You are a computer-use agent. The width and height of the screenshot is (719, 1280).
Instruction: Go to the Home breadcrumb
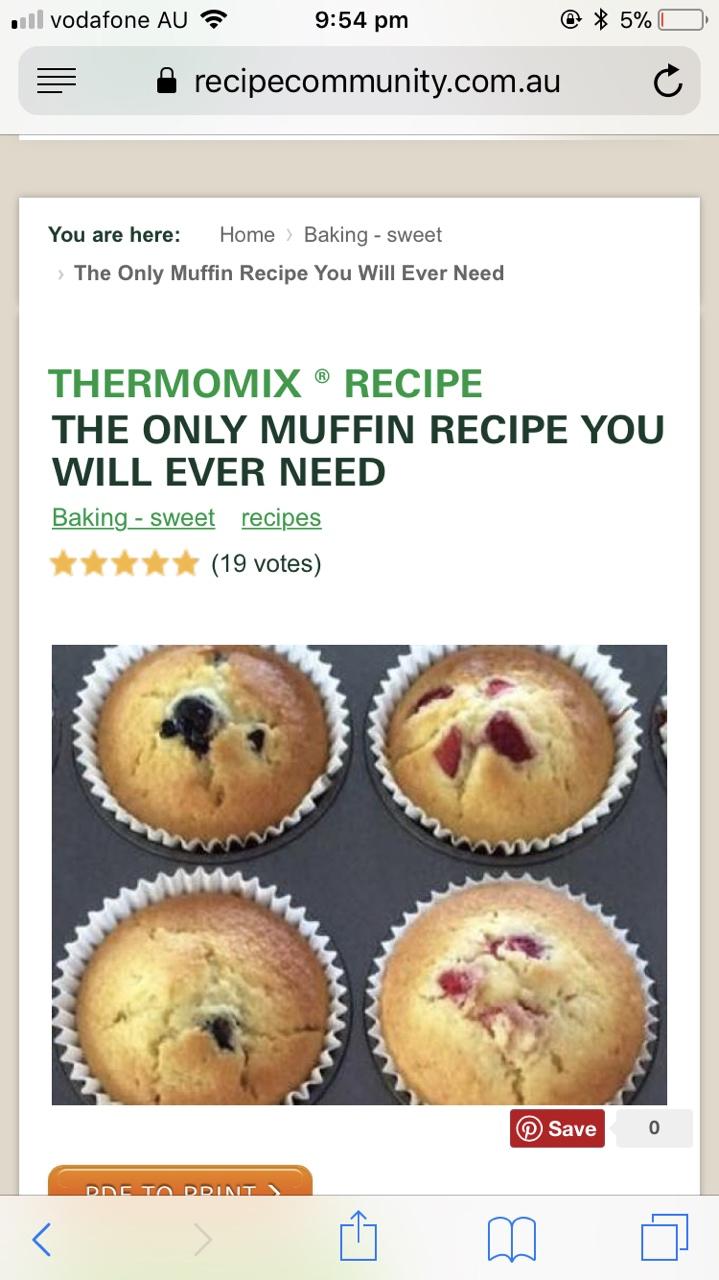point(247,234)
